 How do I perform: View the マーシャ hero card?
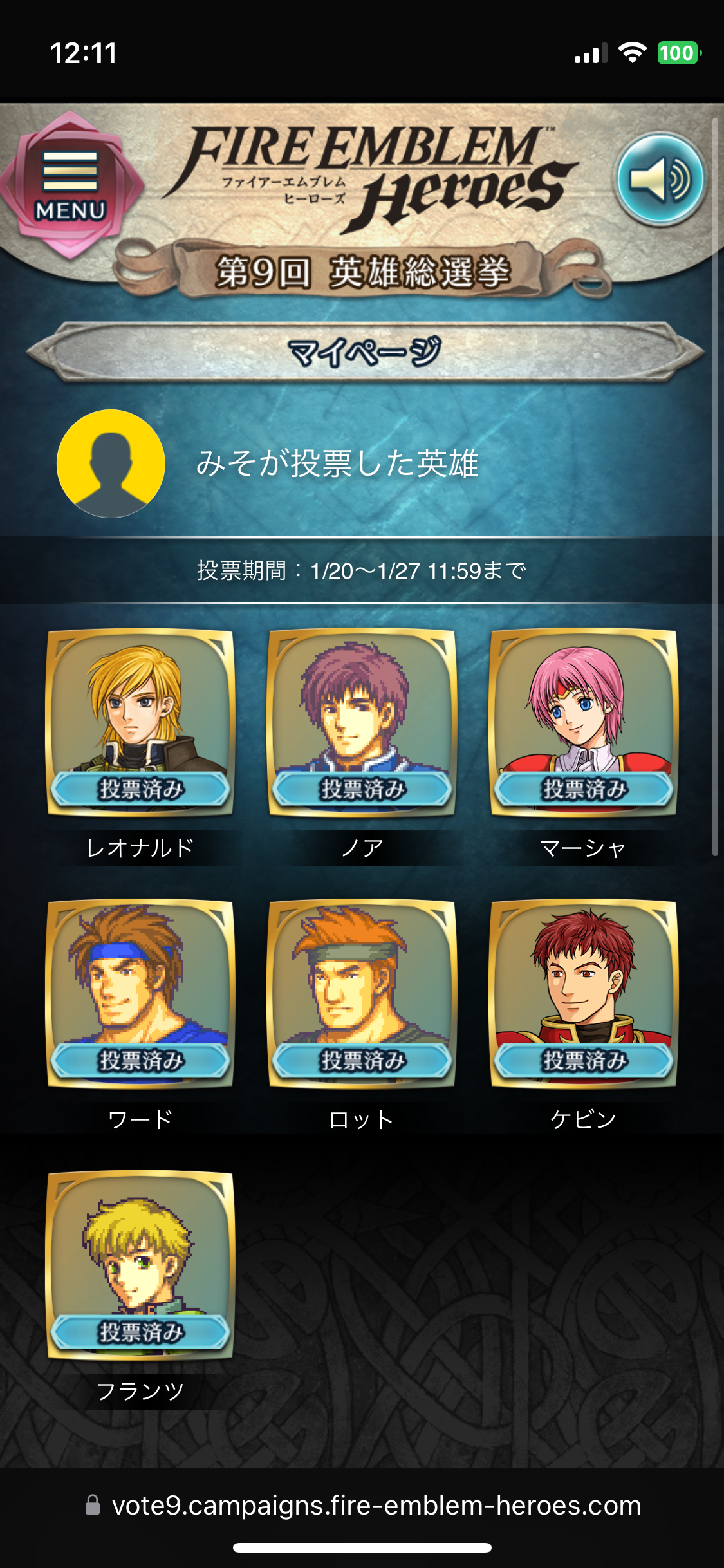583,723
